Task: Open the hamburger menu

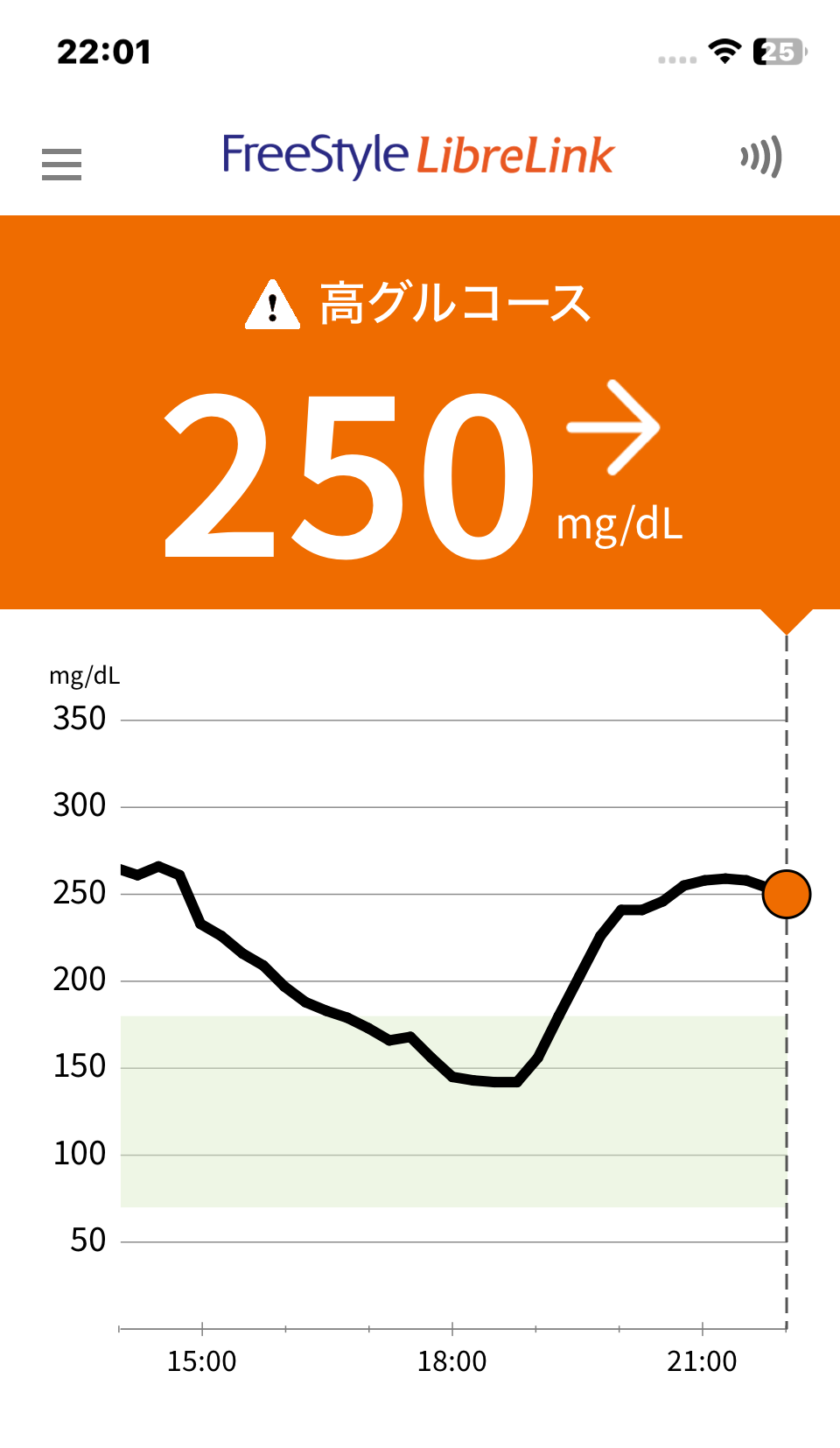Action: click(61, 164)
